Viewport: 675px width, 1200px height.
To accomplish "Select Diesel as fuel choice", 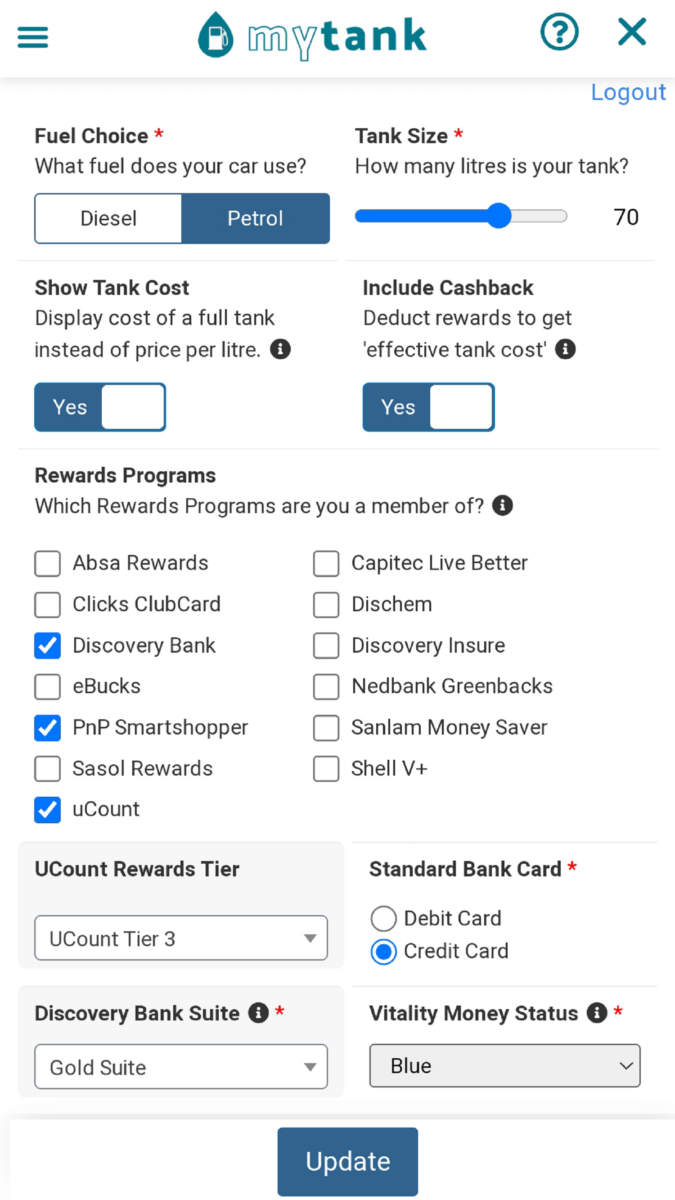I will coord(109,218).
